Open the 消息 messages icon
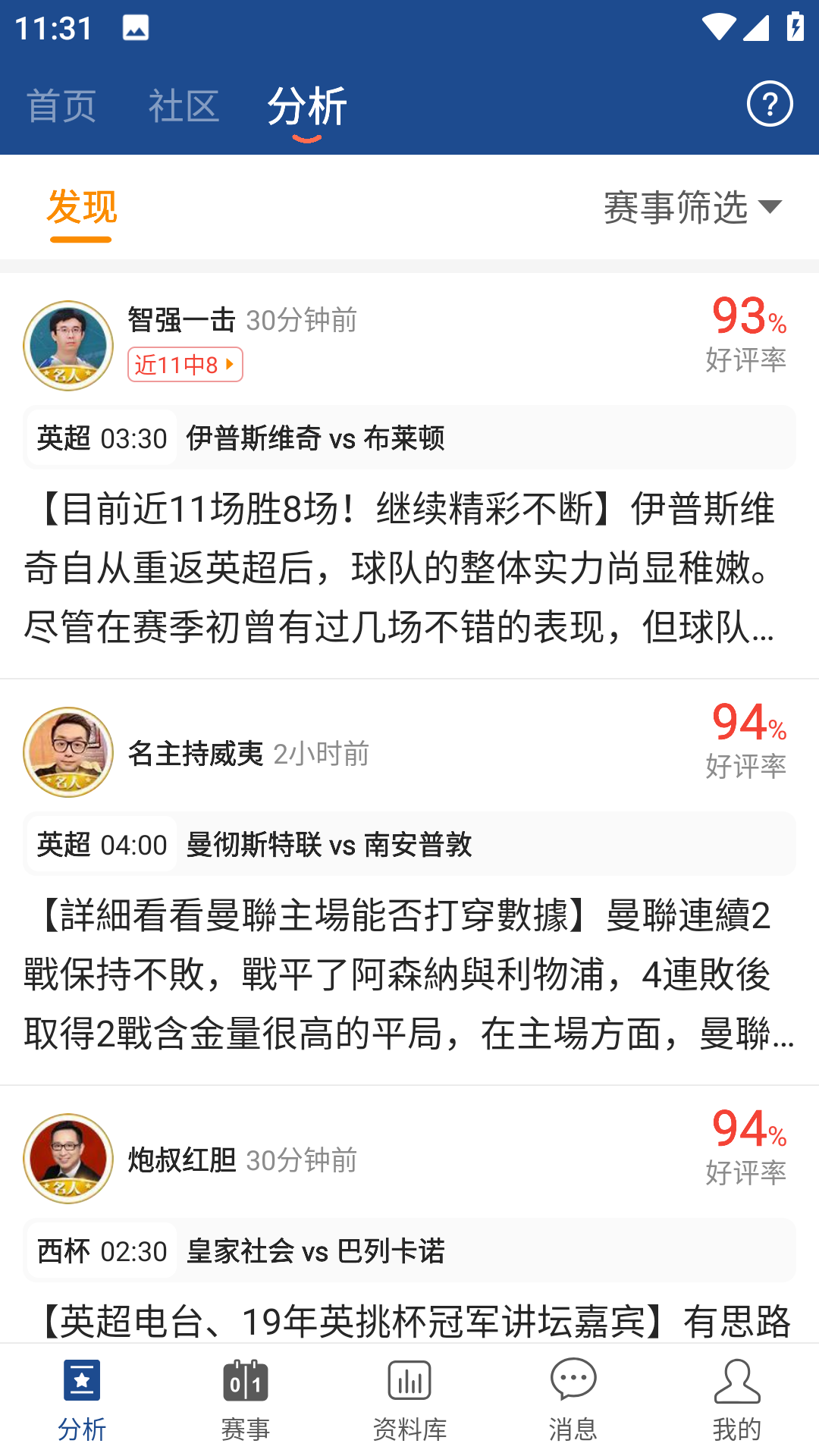The width and height of the screenshot is (819, 1456). pyautogui.click(x=573, y=1388)
